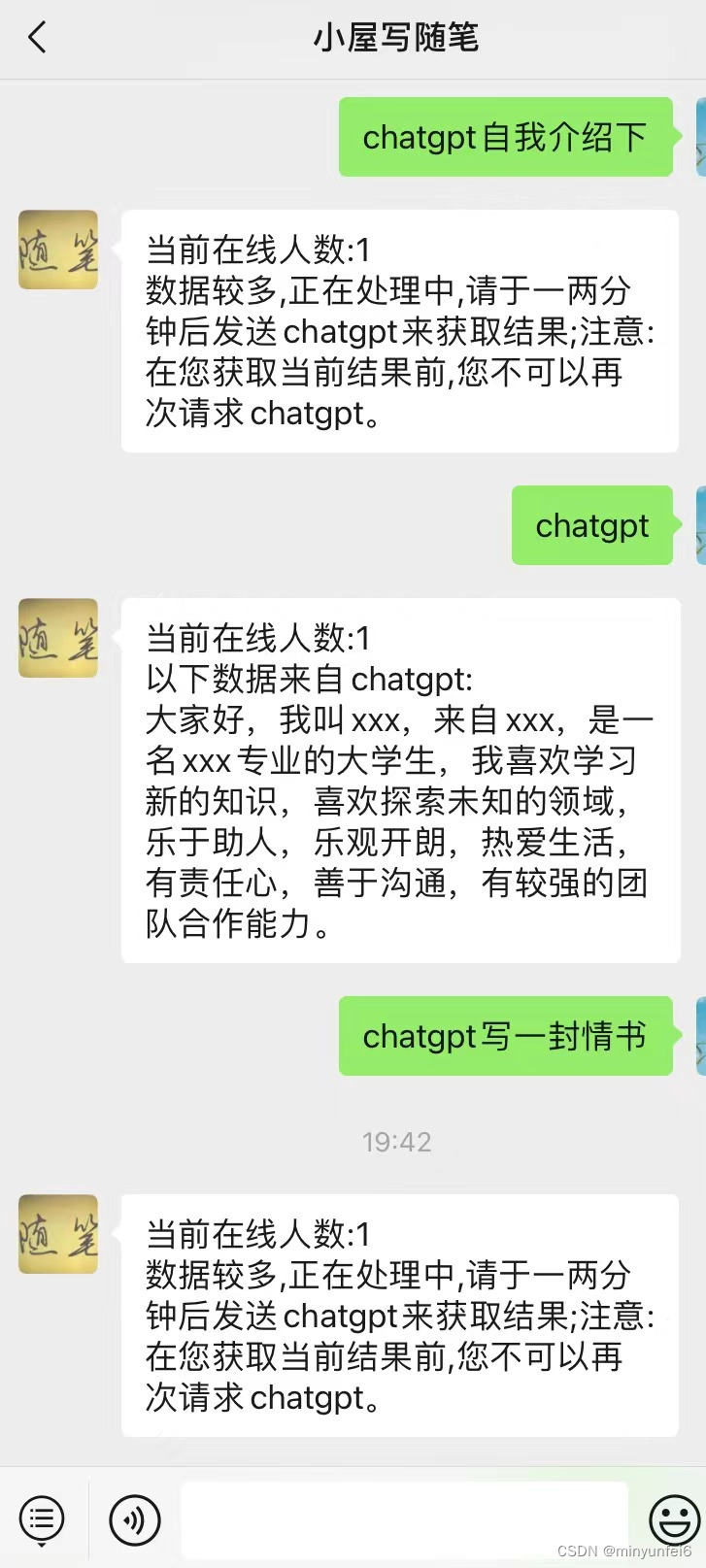
Task: Switch to voice input mode
Action: click(x=135, y=1518)
